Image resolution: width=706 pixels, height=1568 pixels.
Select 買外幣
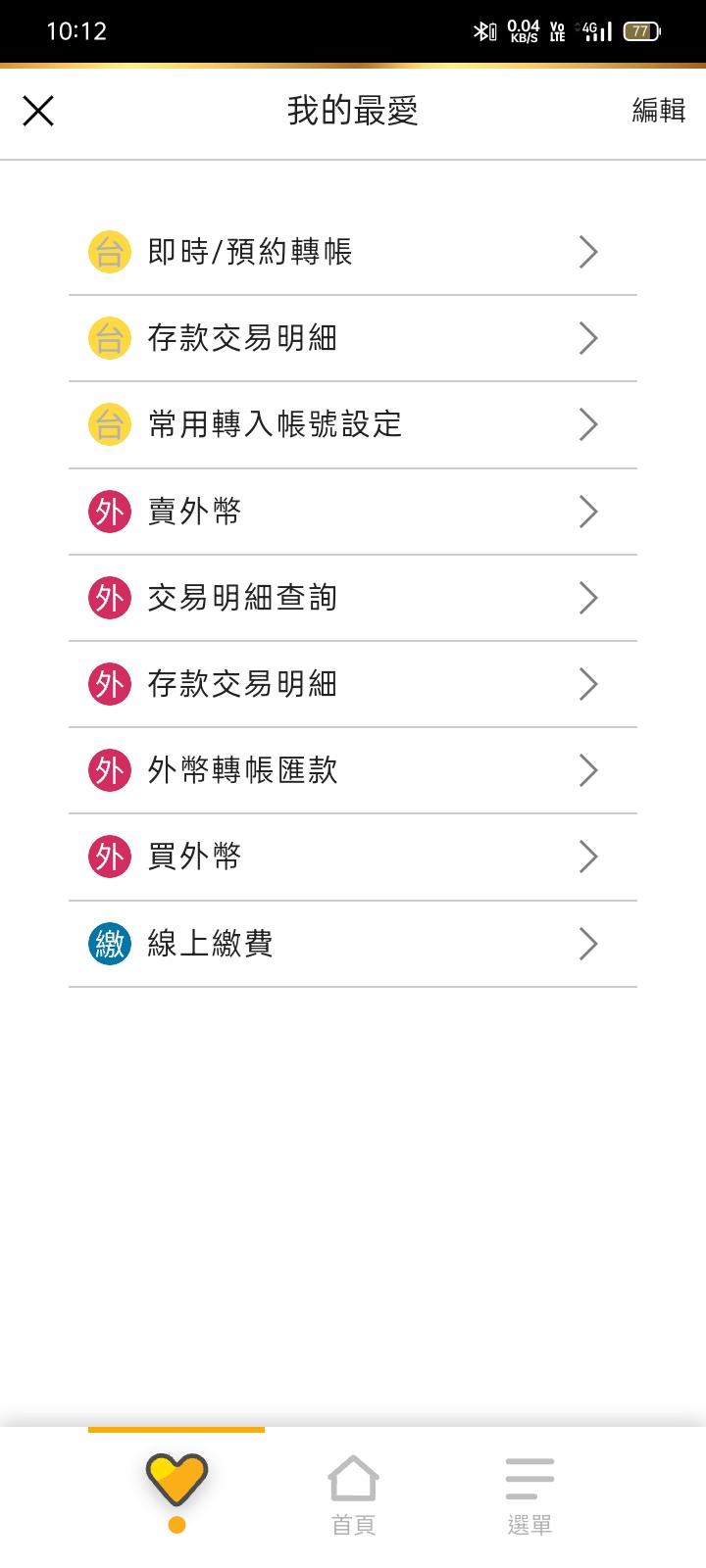352,857
